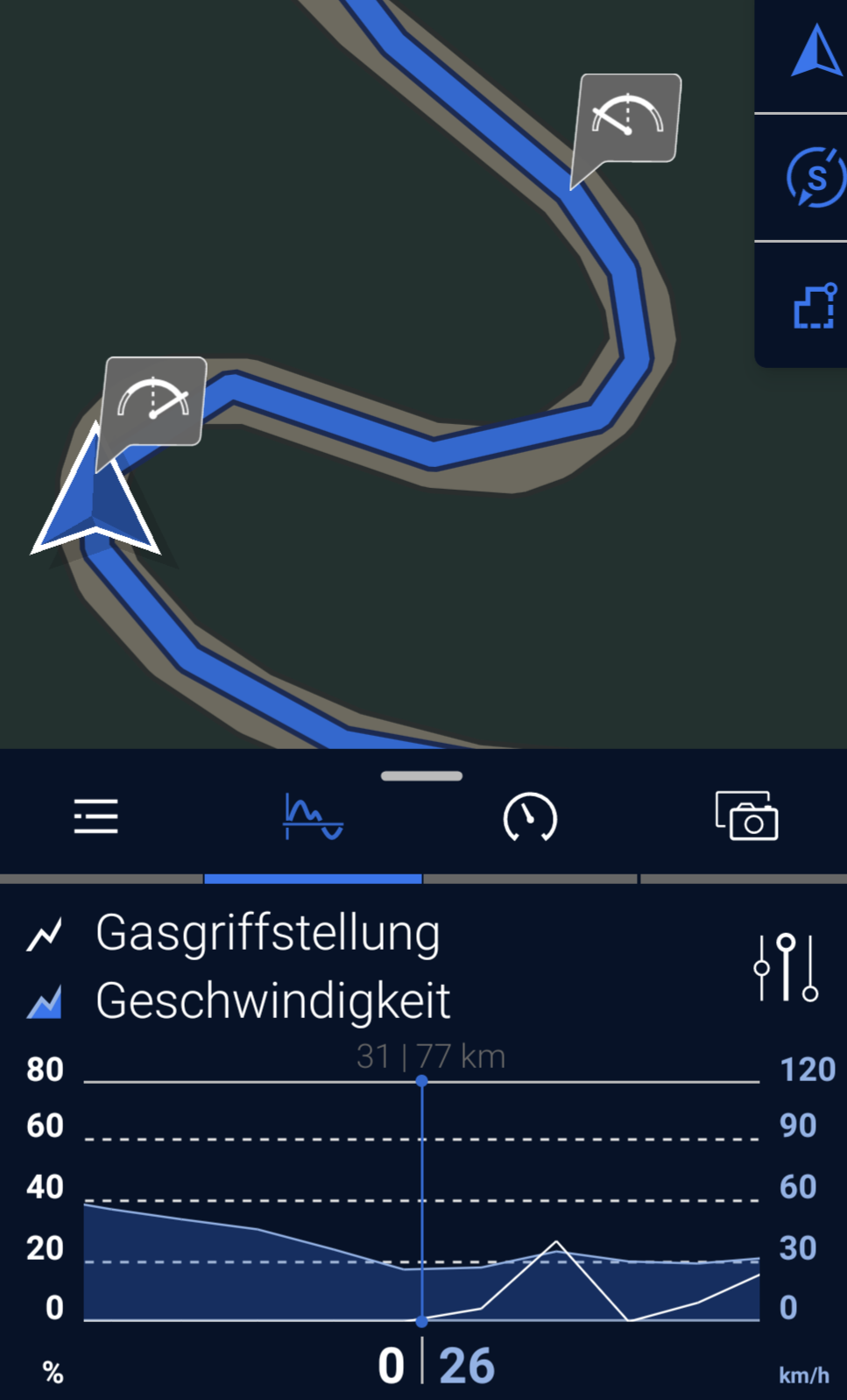The height and width of the screenshot is (1400, 847).
Task: Open the photos camera tab
Action: [747, 817]
